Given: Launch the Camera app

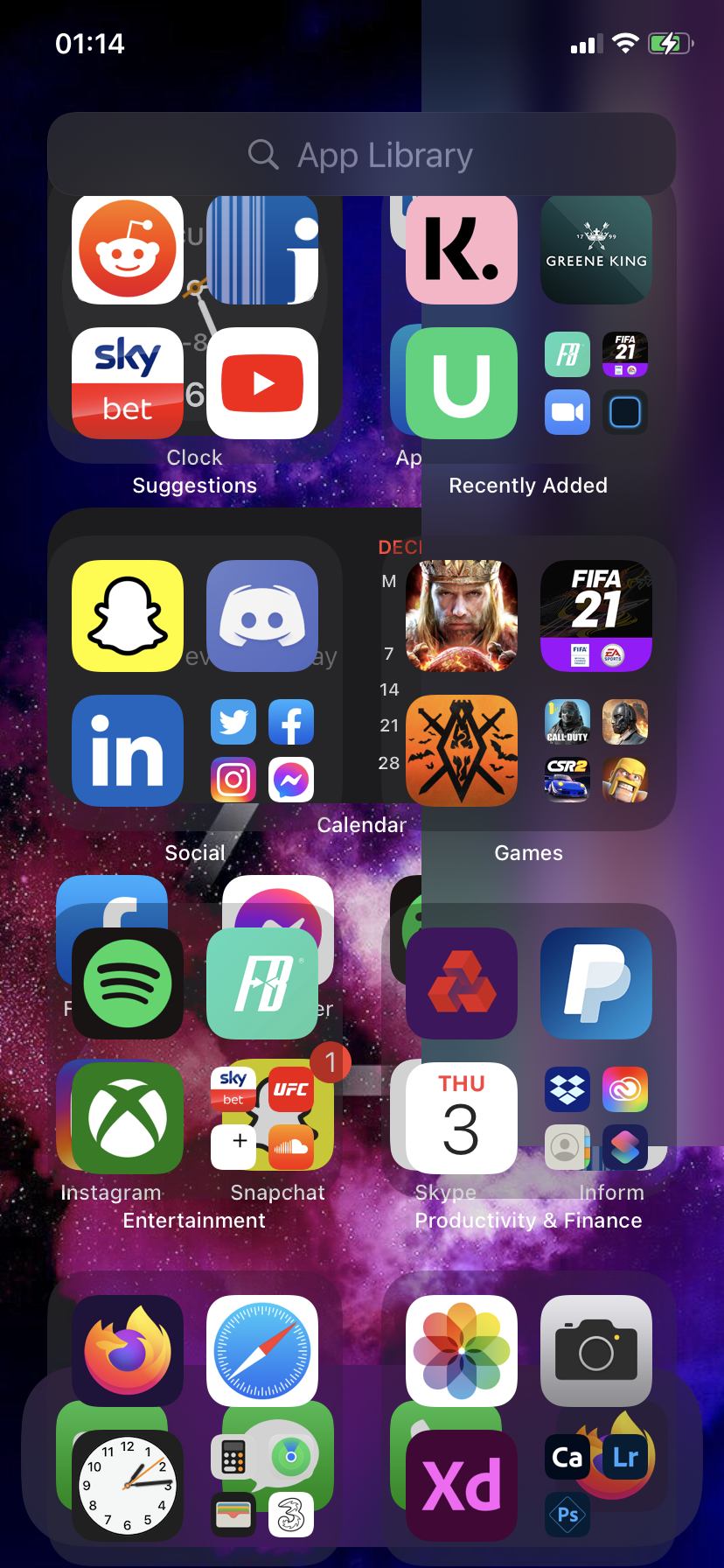Looking at the screenshot, I should 596,1351.
